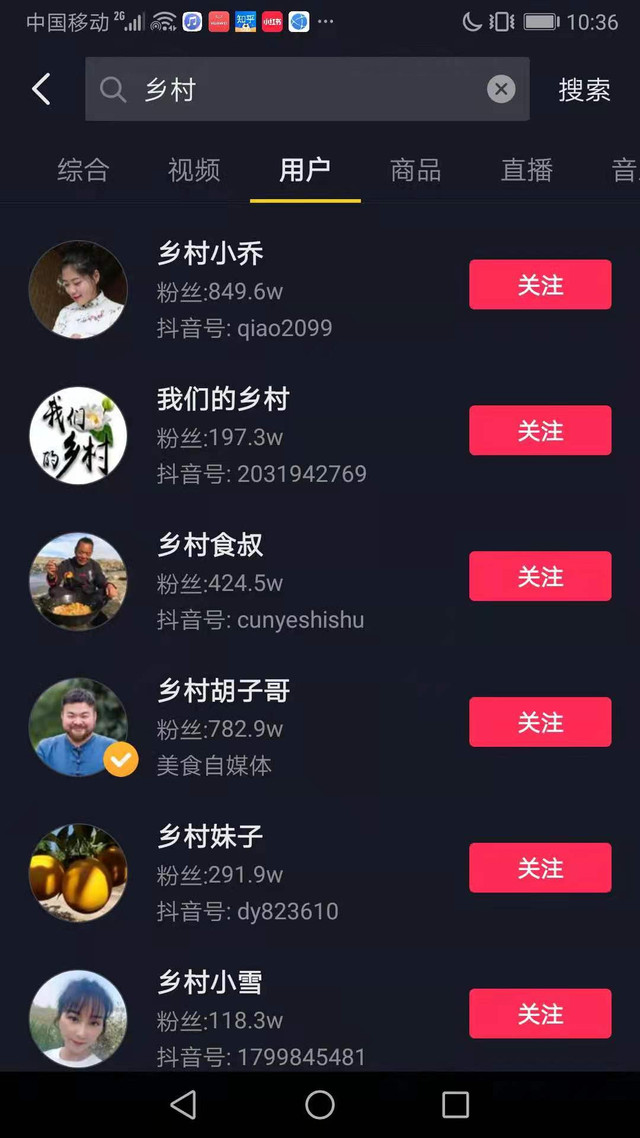Open recent apps from navigation bar
This screenshot has height=1138, width=640.
pyautogui.click(x=455, y=1104)
